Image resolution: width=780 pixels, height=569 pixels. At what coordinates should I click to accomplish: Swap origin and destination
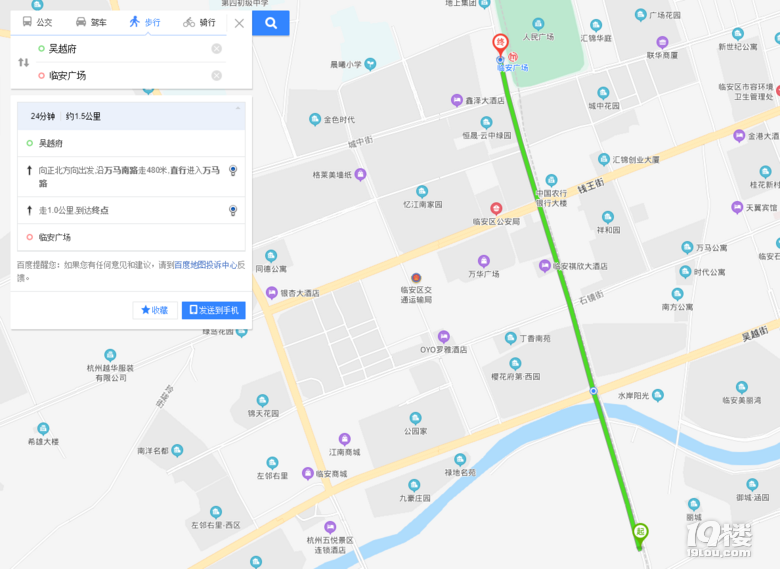23,62
